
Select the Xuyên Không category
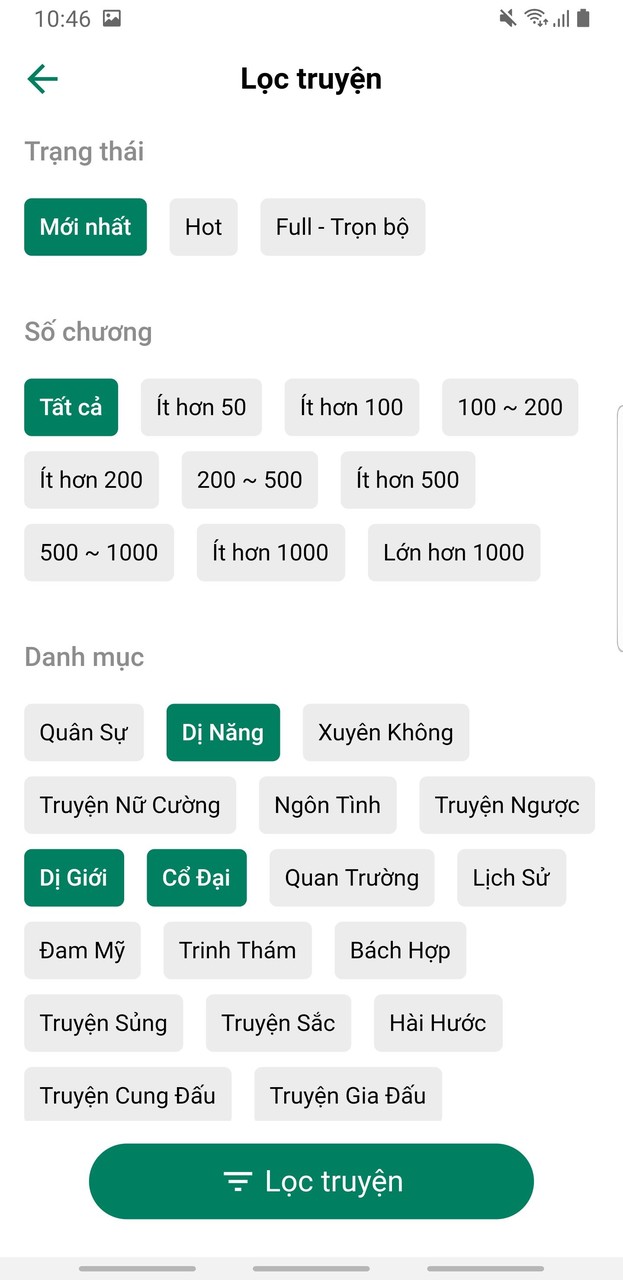click(x=385, y=732)
